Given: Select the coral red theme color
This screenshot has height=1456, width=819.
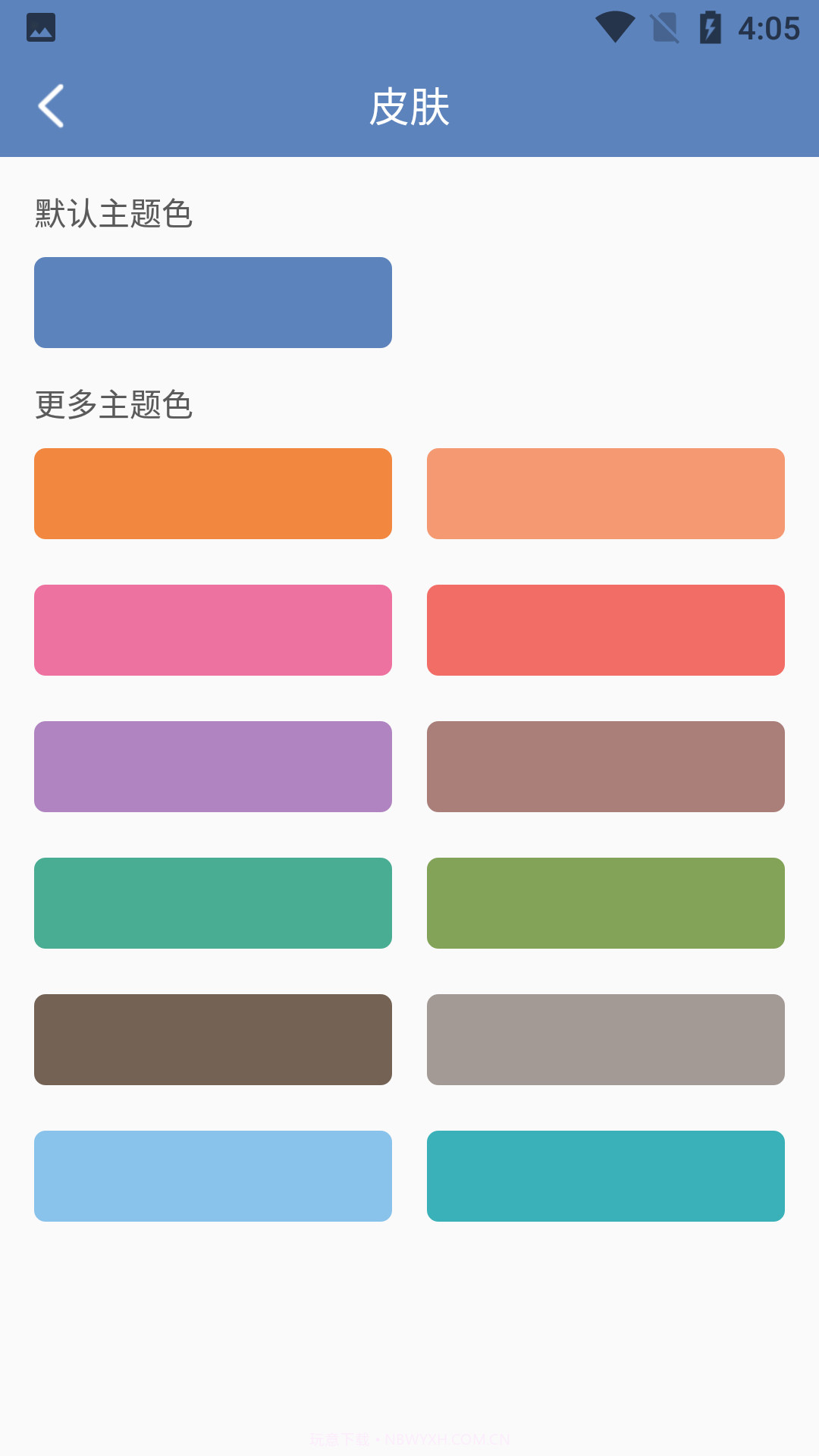Looking at the screenshot, I should click(x=606, y=630).
